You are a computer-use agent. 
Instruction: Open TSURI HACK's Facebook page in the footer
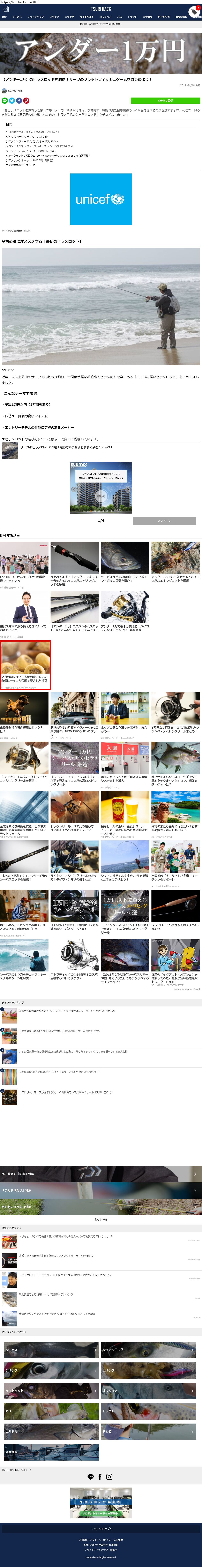tap(100, 1477)
